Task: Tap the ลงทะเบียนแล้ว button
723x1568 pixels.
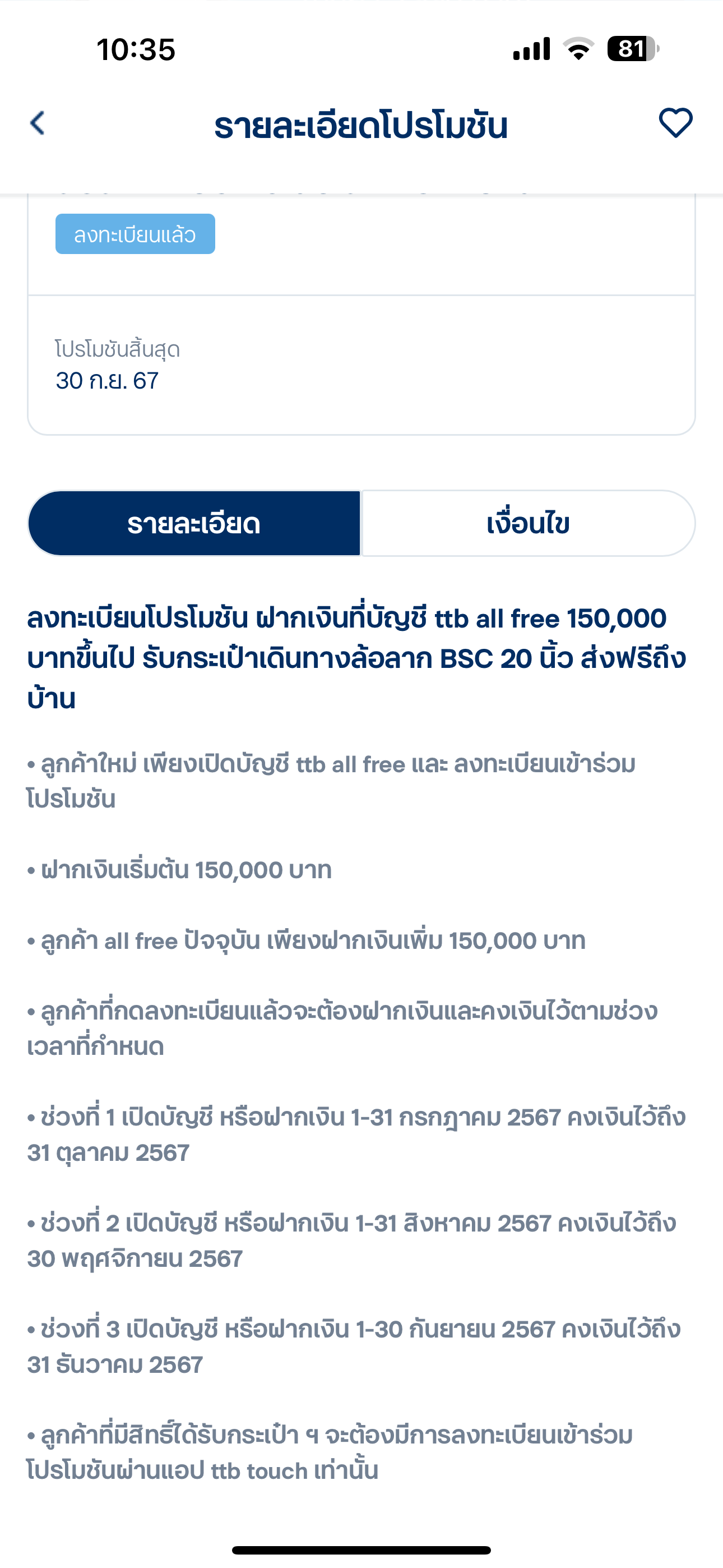Action: (135, 234)
